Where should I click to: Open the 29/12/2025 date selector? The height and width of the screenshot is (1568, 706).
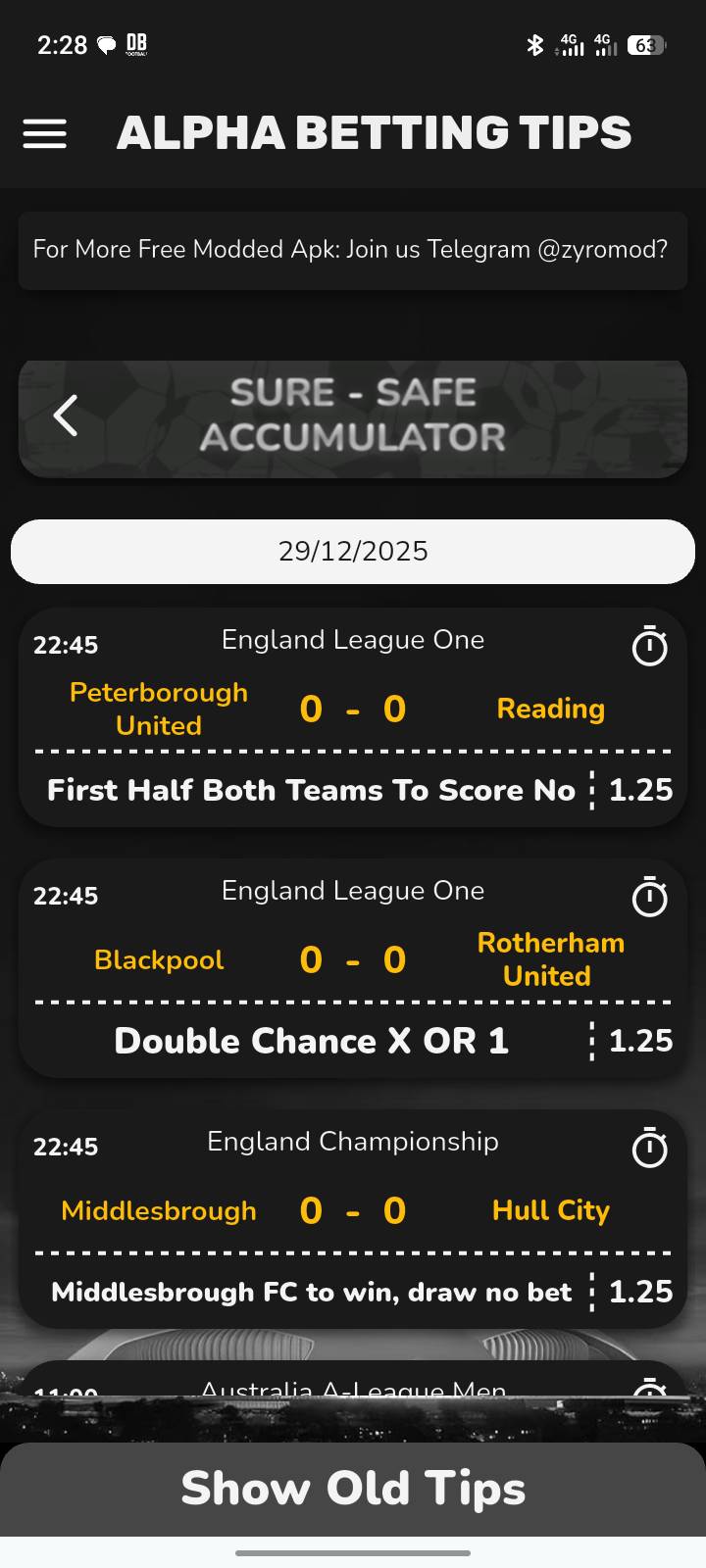[x=353, y=551]
